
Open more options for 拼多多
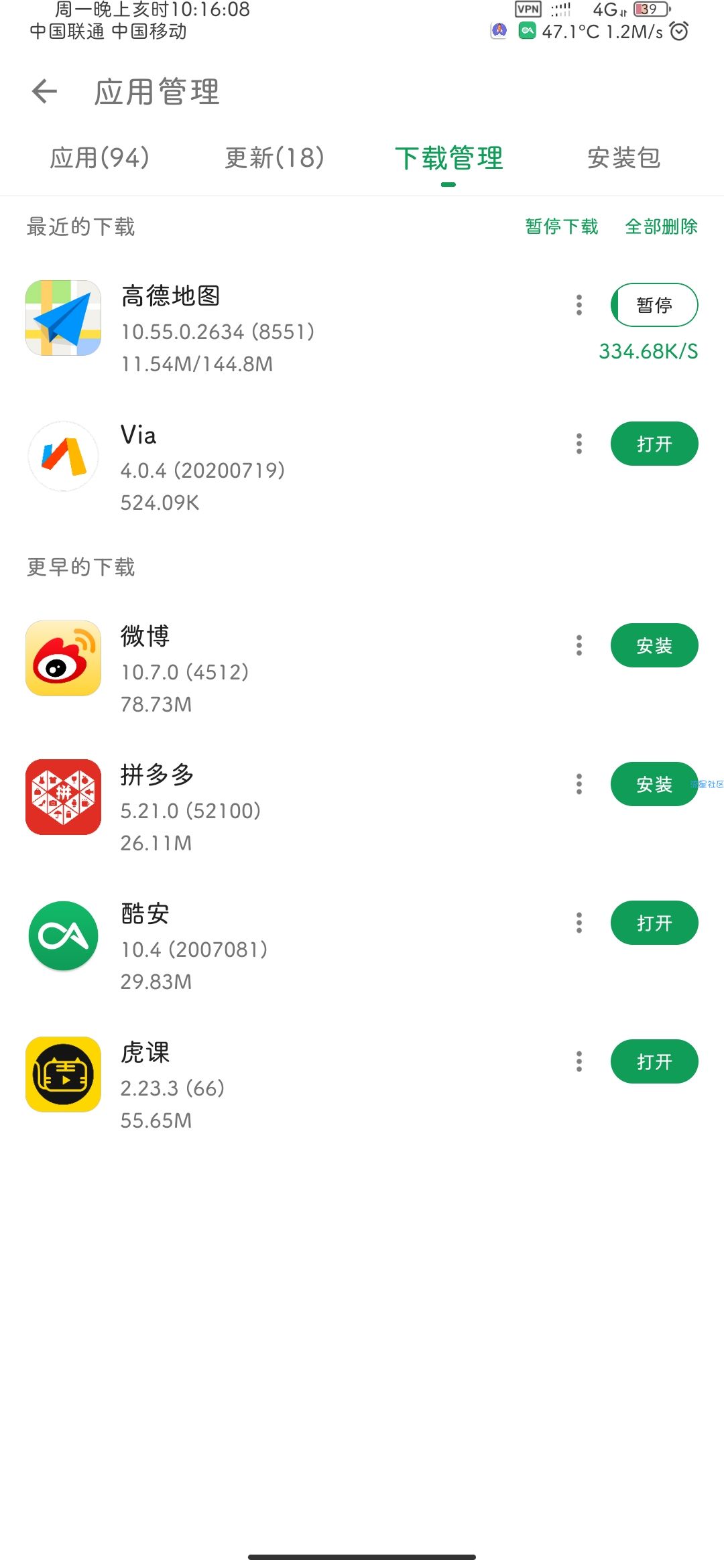tap(579, 784)
